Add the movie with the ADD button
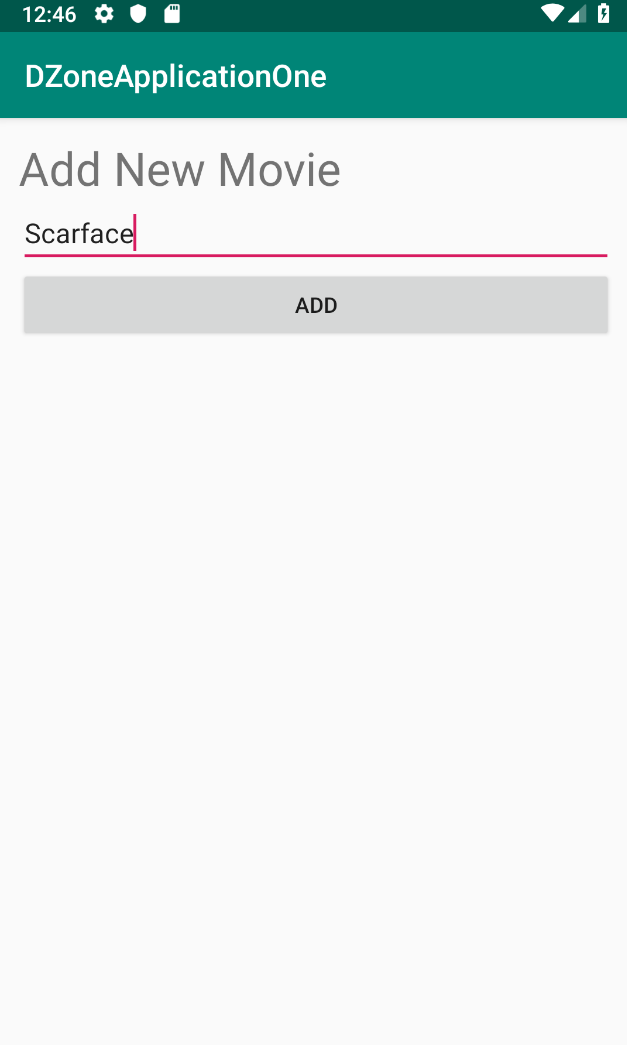 click(x=315, y=305)
